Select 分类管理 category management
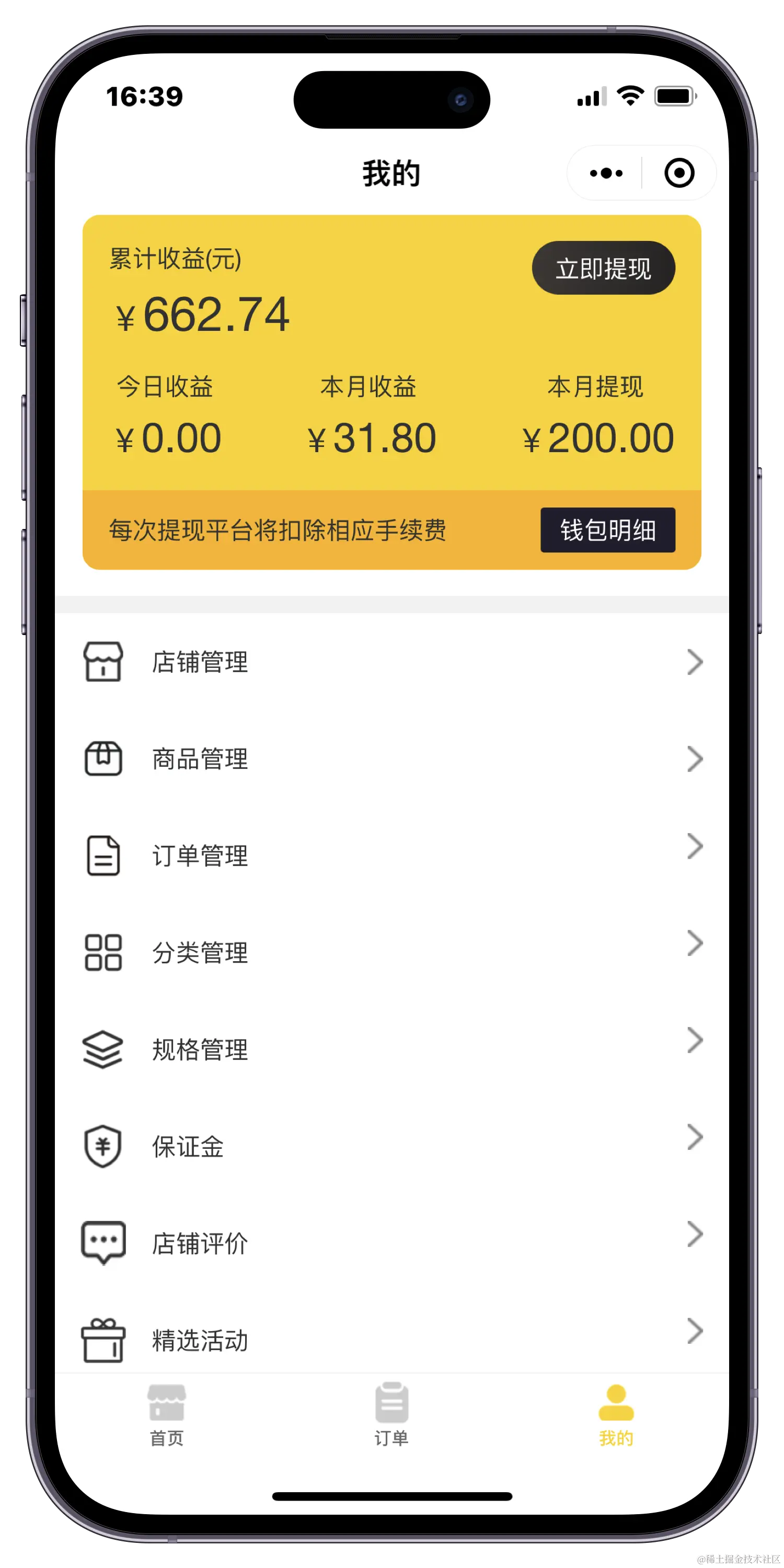784x1568 pixels. (391, 953)
